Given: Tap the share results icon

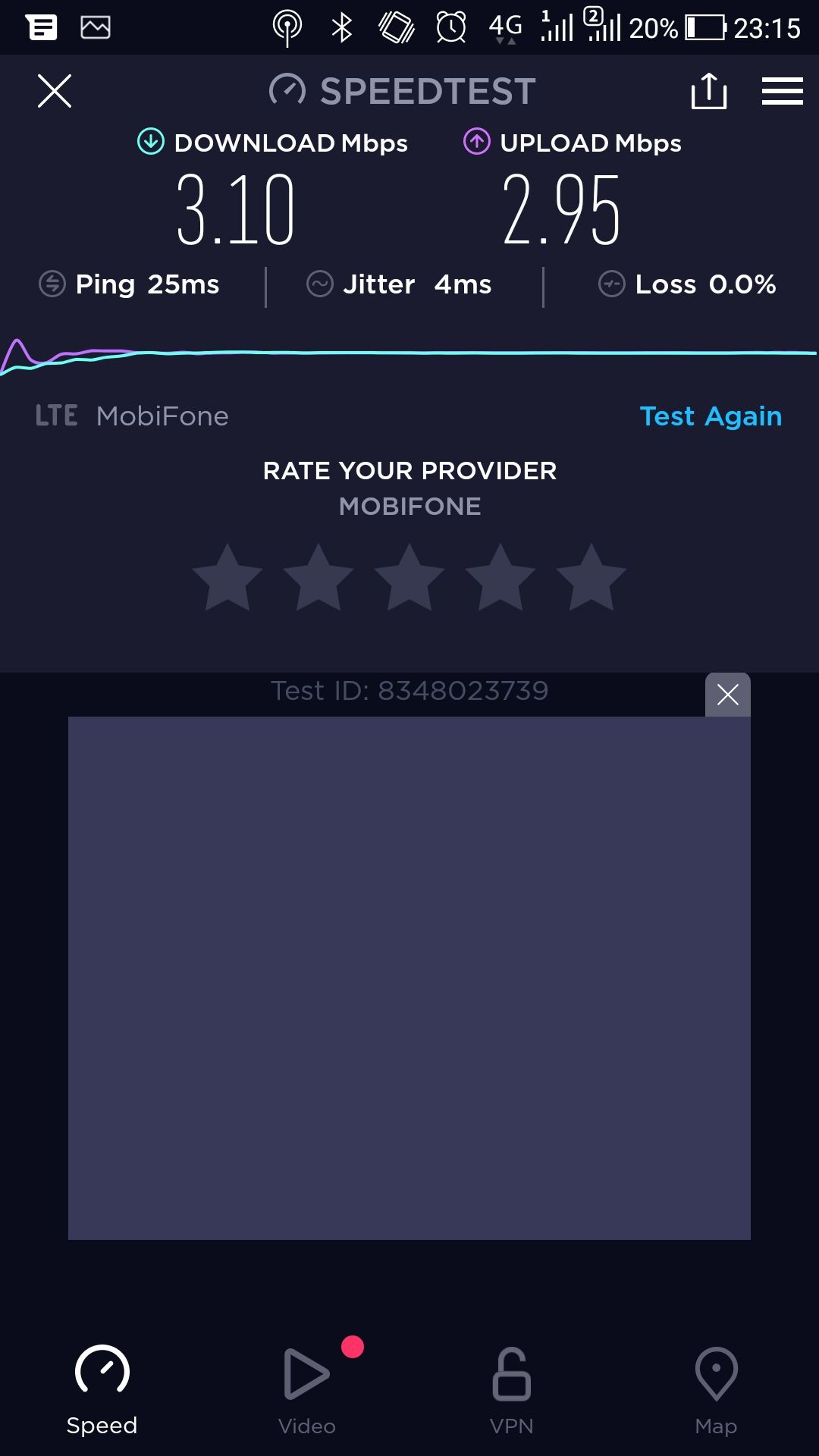Looking at the screenshot, I should coord(708,91).
